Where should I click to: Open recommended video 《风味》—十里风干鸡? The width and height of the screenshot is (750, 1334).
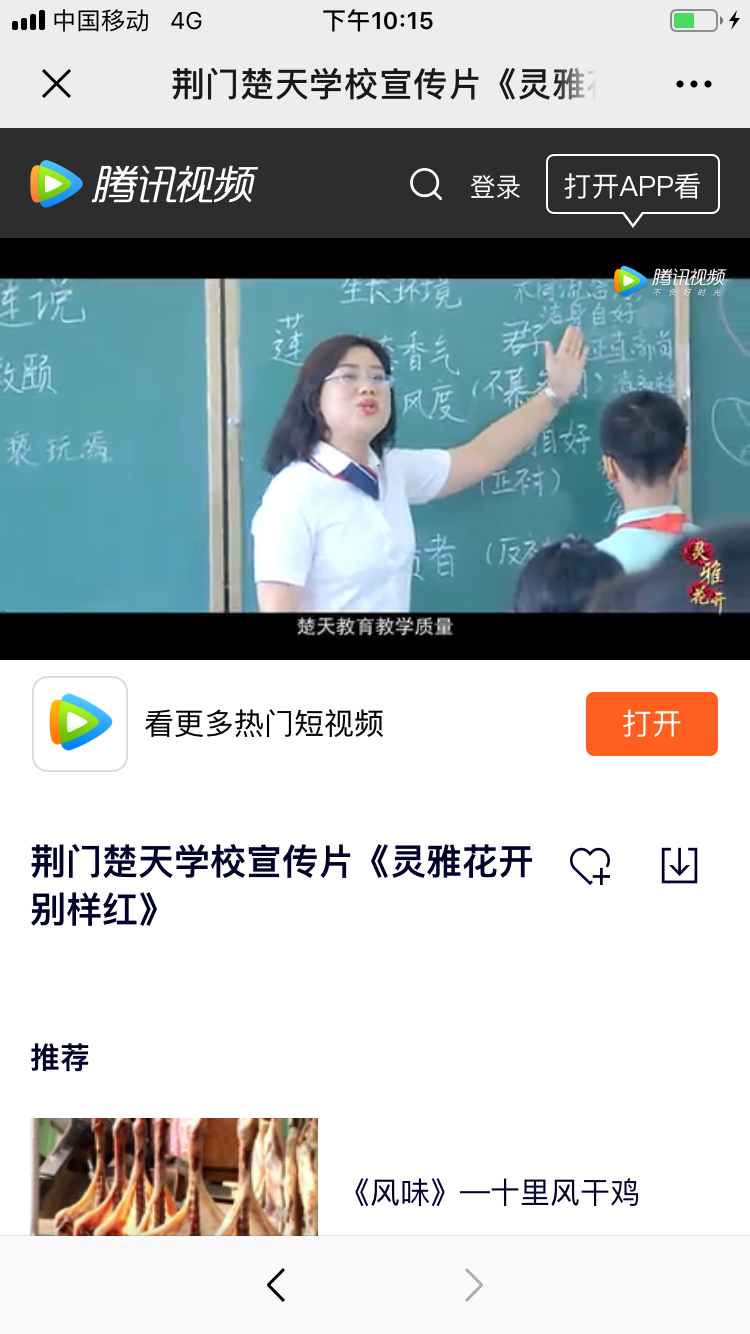(x=496, y=1192)
